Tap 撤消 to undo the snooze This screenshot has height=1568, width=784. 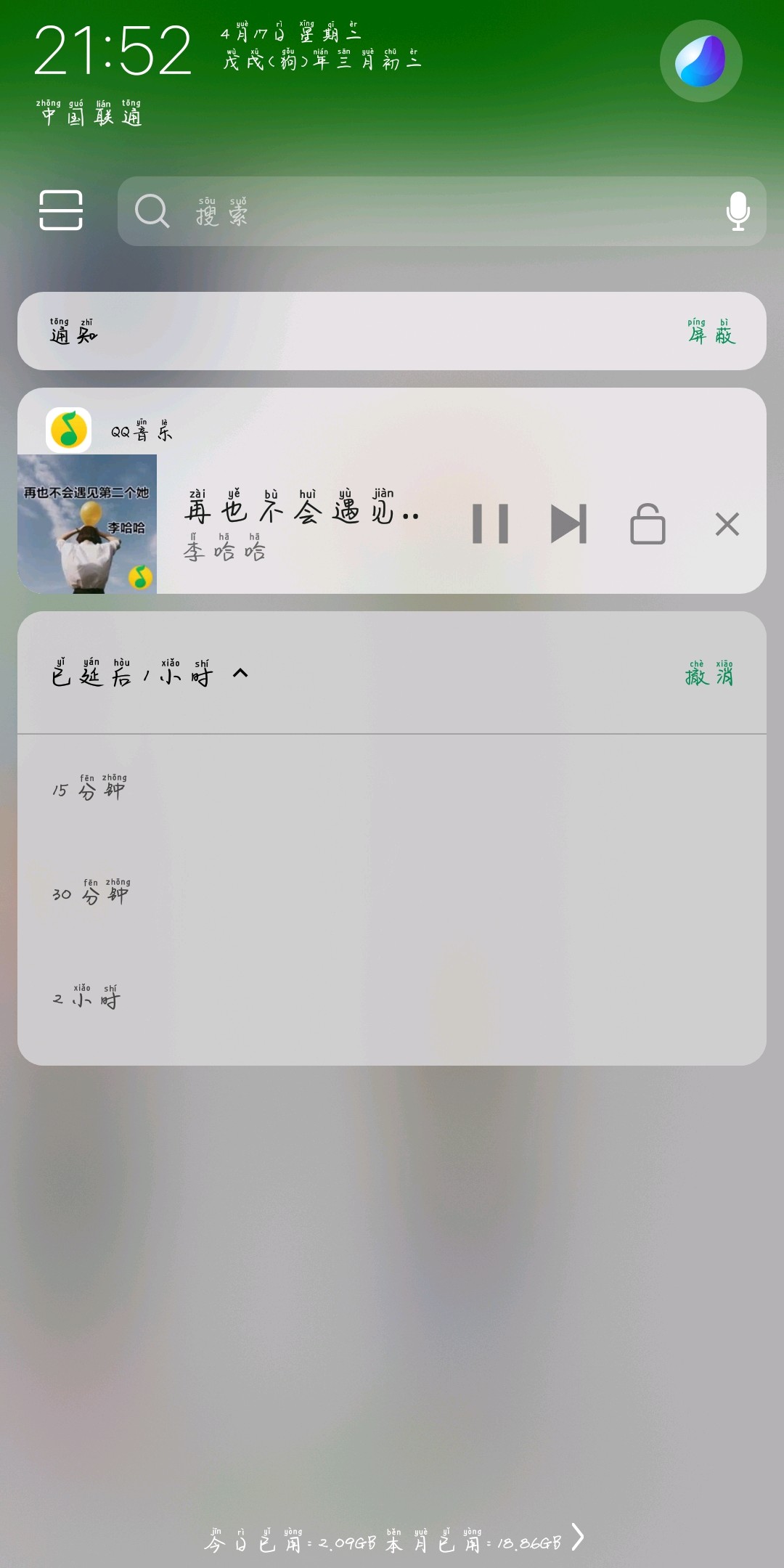pyautogui.click(x=709, y=674)
